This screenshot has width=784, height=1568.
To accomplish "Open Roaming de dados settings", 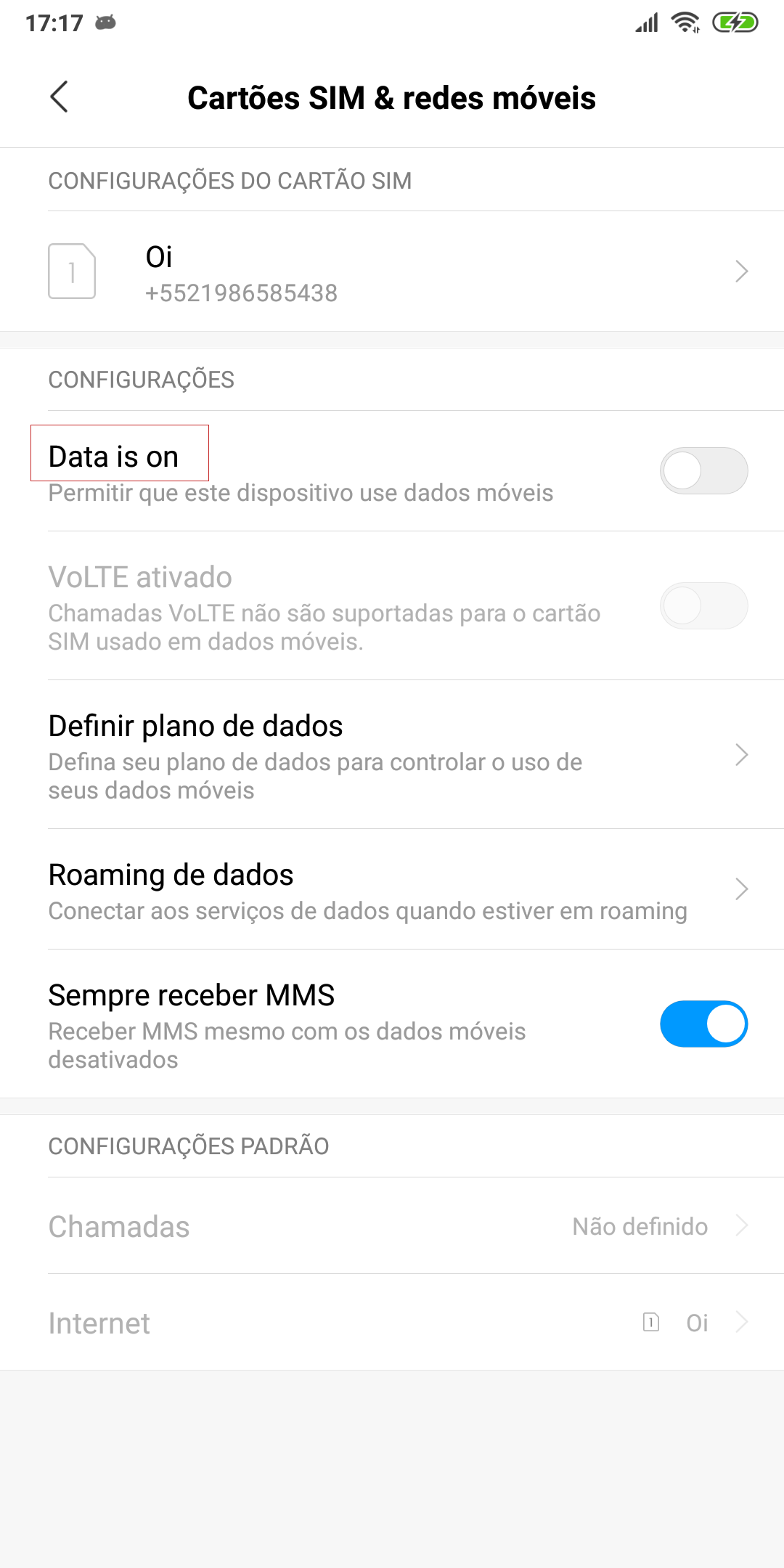I will (392, 889).
